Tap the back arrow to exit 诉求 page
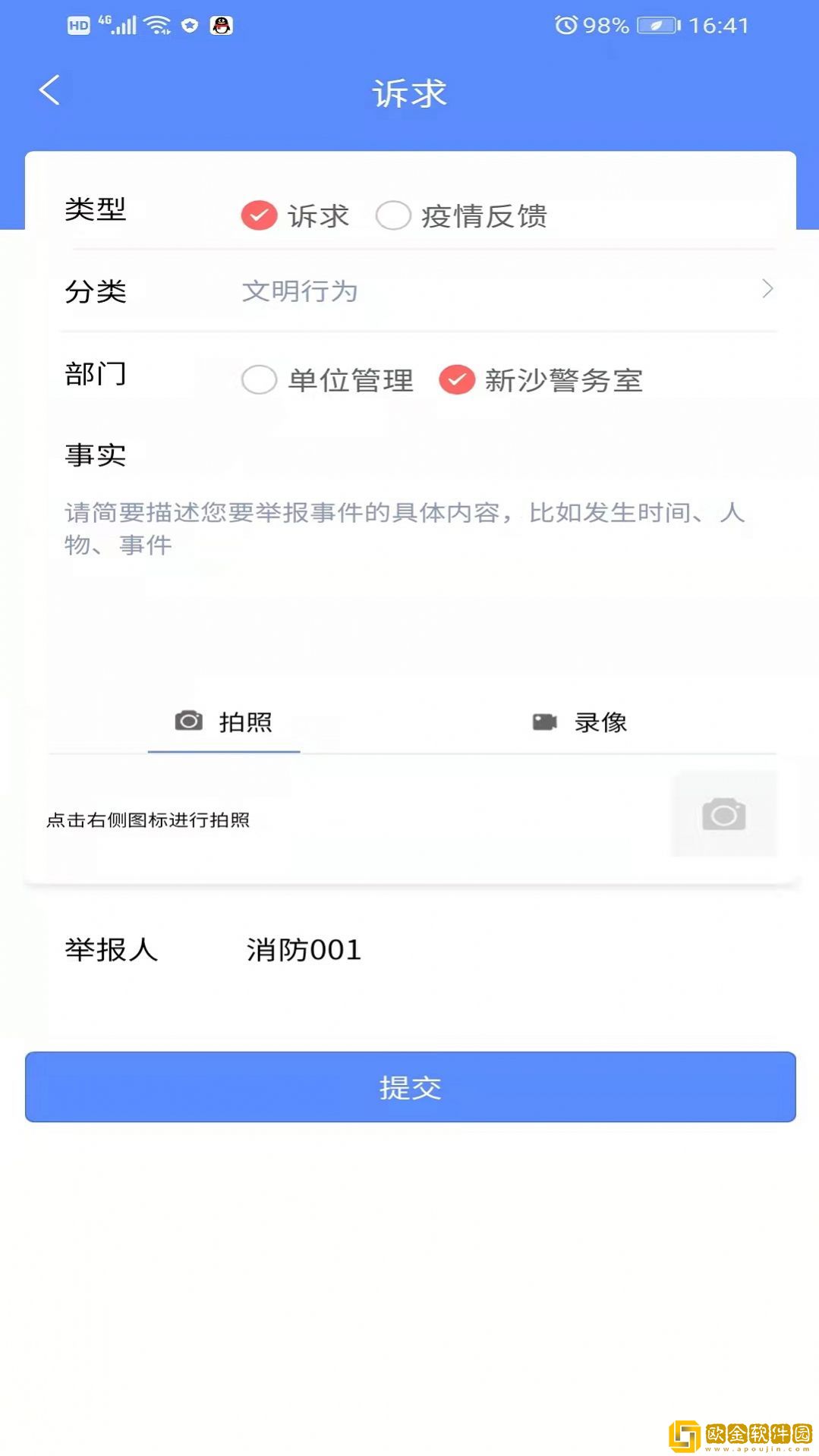This screenshot has height=1456, width=819. (49, 90)
